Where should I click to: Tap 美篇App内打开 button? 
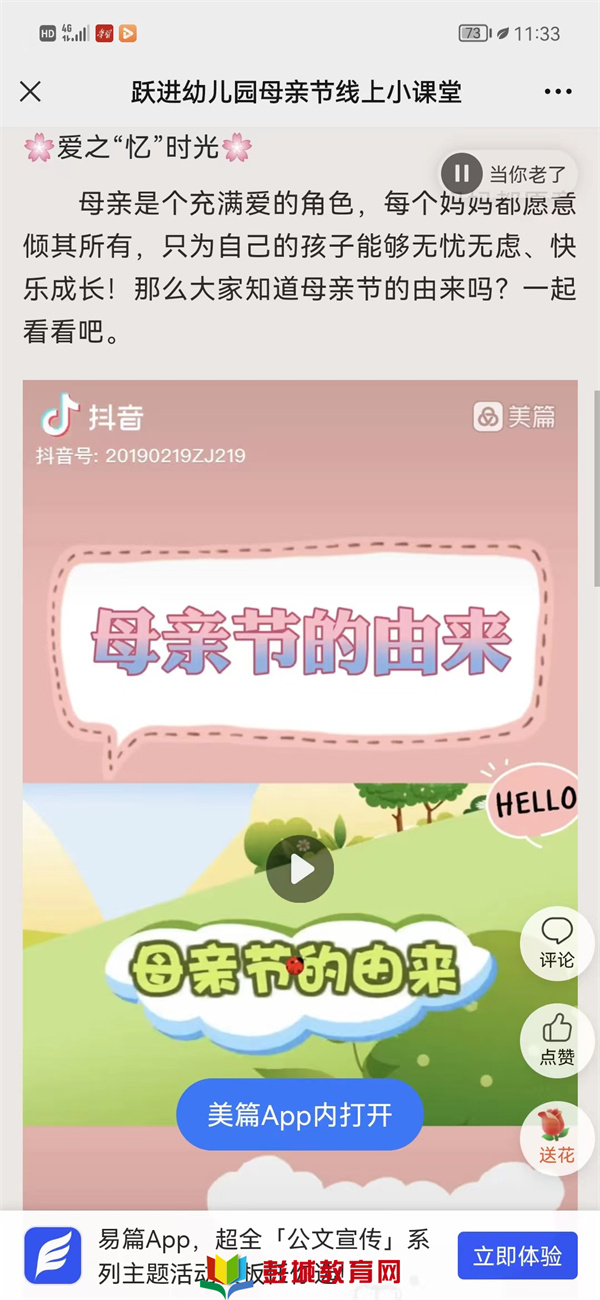[300, 1115]
